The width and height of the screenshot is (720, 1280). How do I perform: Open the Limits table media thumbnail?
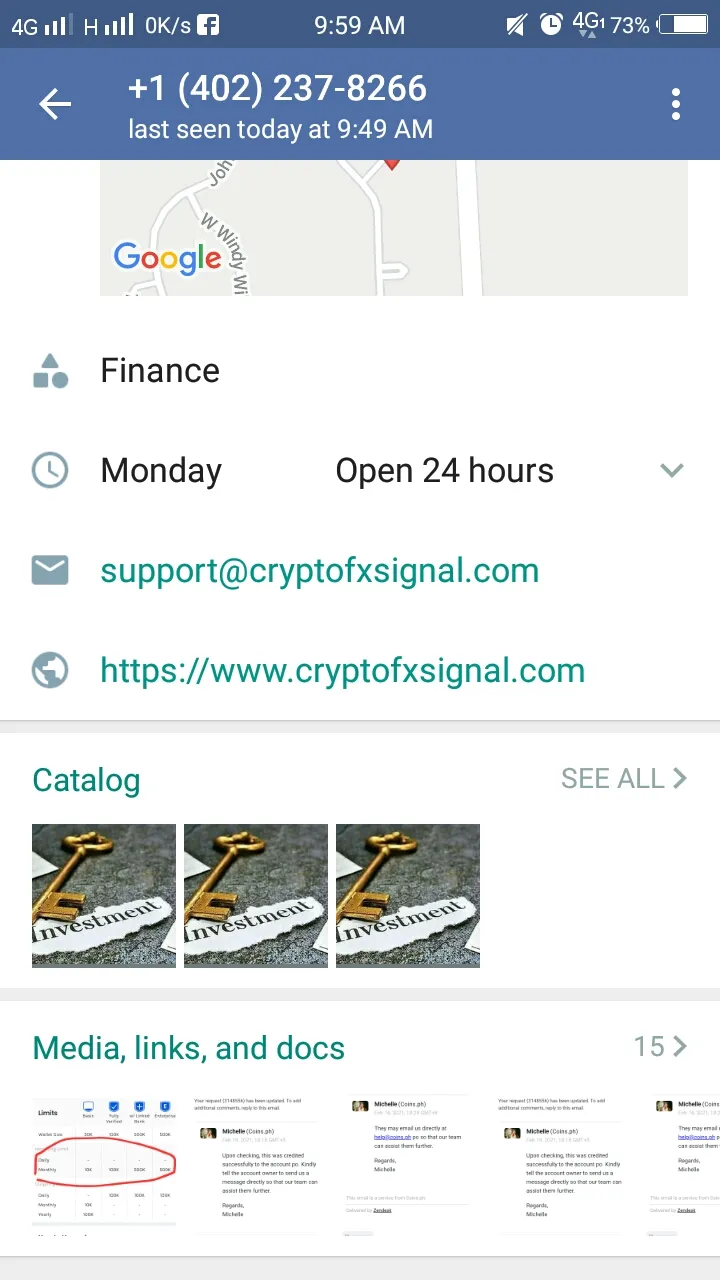point(104,1166)
